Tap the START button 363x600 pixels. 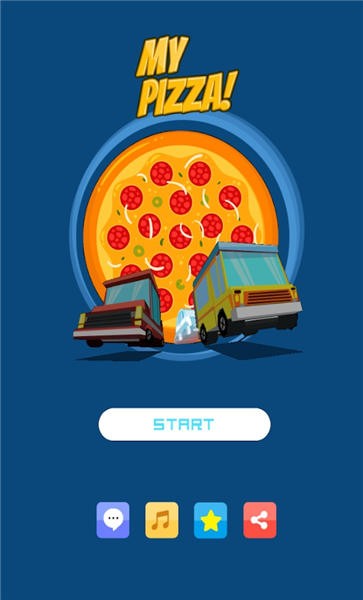point(184,424)
